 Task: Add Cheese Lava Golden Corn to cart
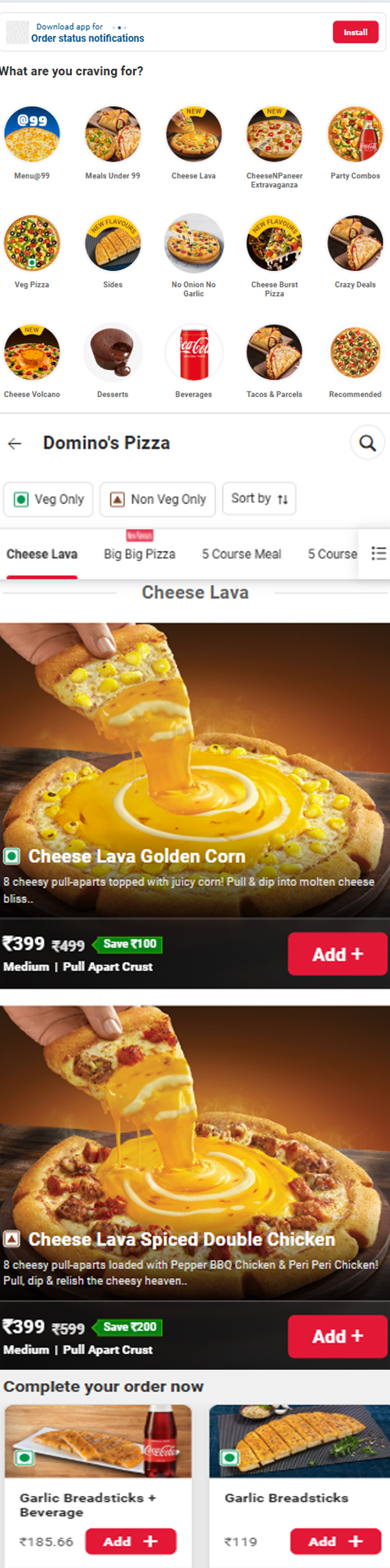tap(337, 954)
